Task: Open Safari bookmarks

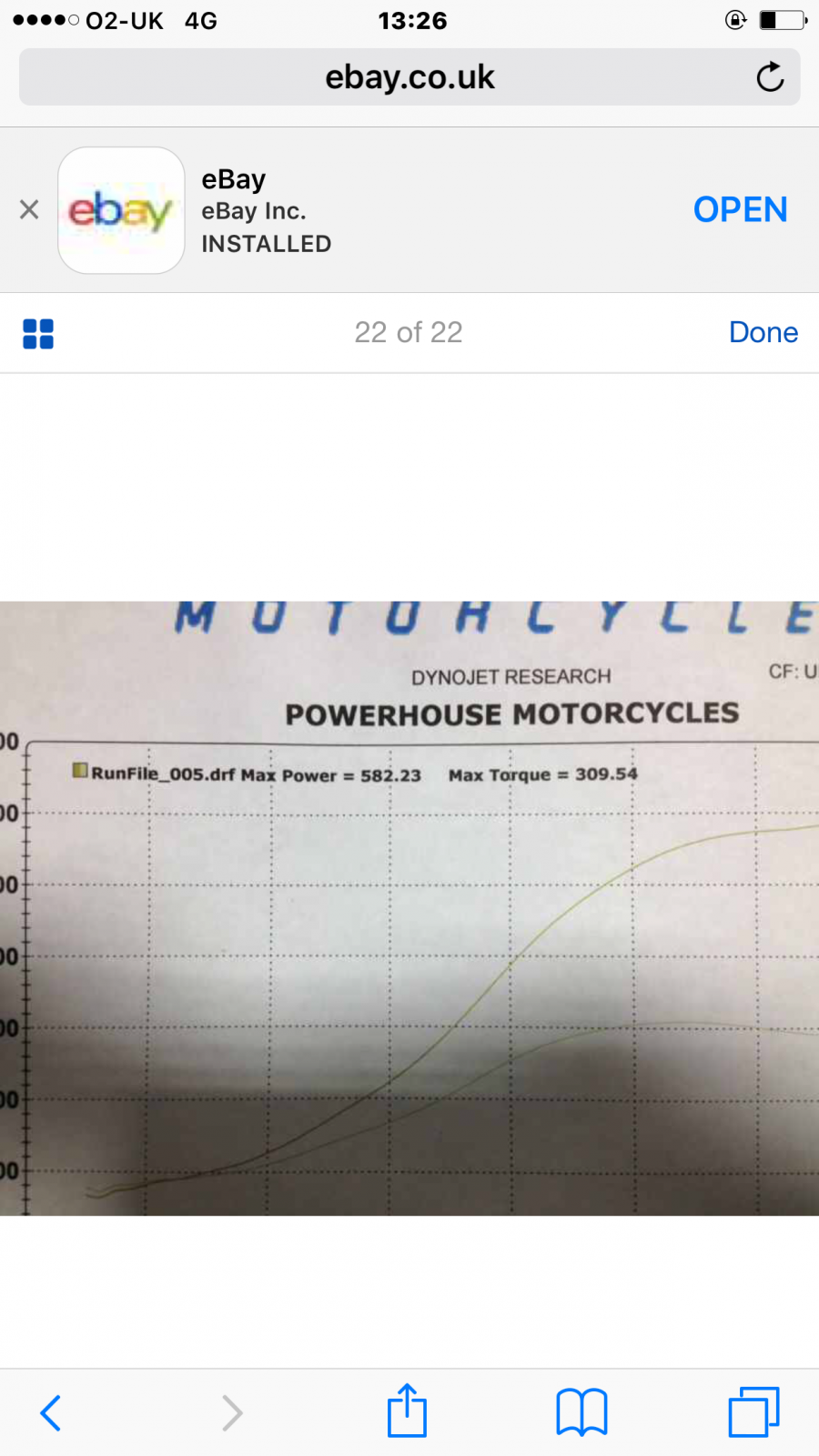Action: coord(581,1412)
